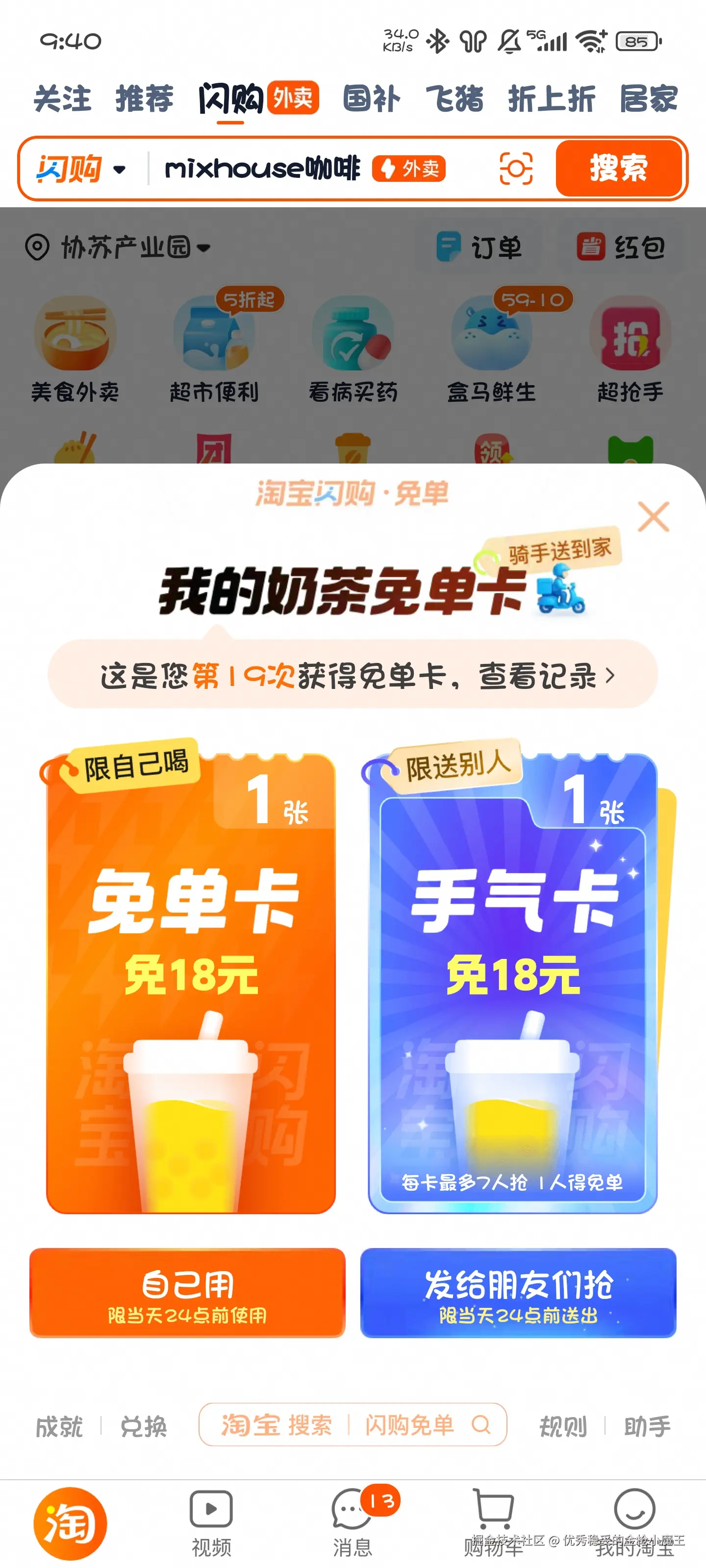Open the camera scan icon in search bar
This screenshot has width=706, height=1568.
tap(515, 168)
